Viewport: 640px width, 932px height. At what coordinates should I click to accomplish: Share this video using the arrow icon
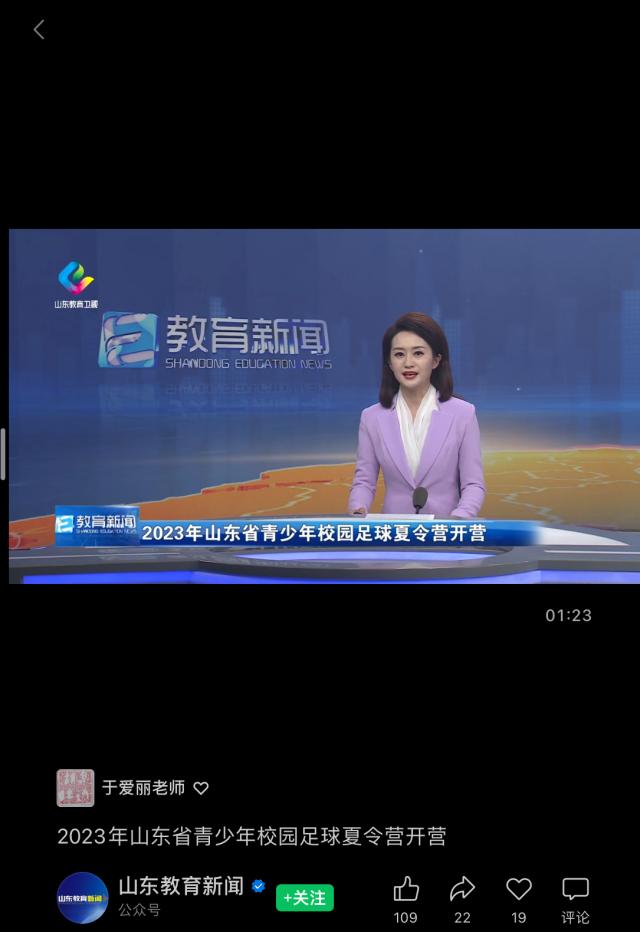pos(462,889)
